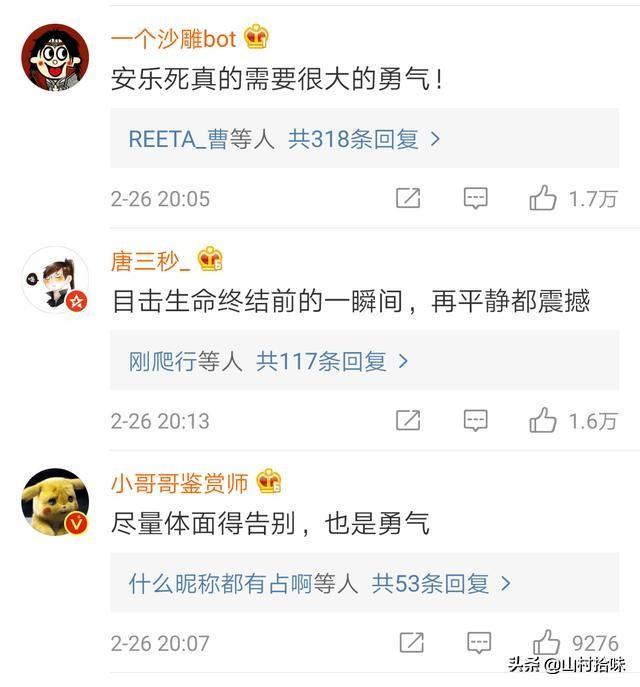Open the username 唐三秒_
The width and height of the screenshot is (640, 687).
(150, 261)
